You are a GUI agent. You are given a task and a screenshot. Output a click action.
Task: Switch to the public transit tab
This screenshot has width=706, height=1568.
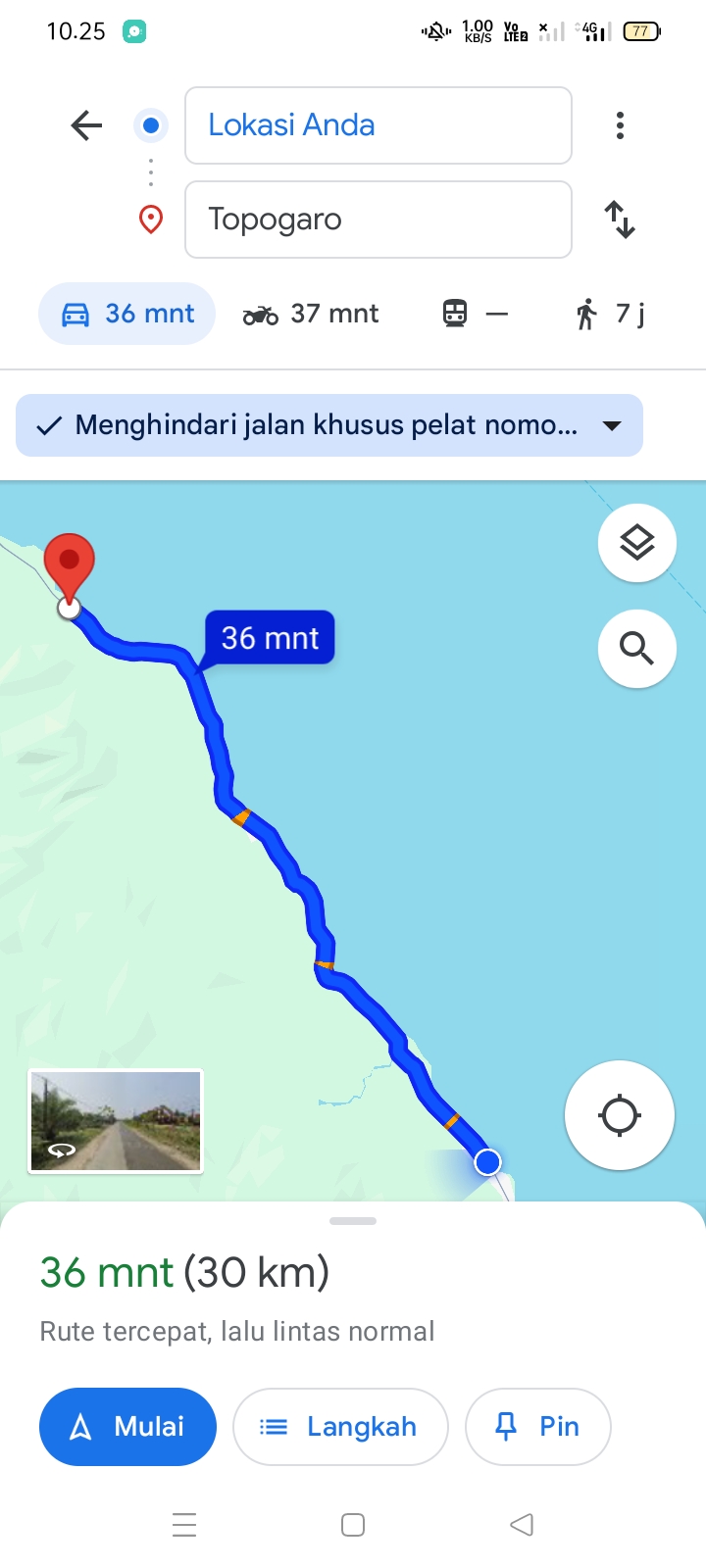click(475, 314)
